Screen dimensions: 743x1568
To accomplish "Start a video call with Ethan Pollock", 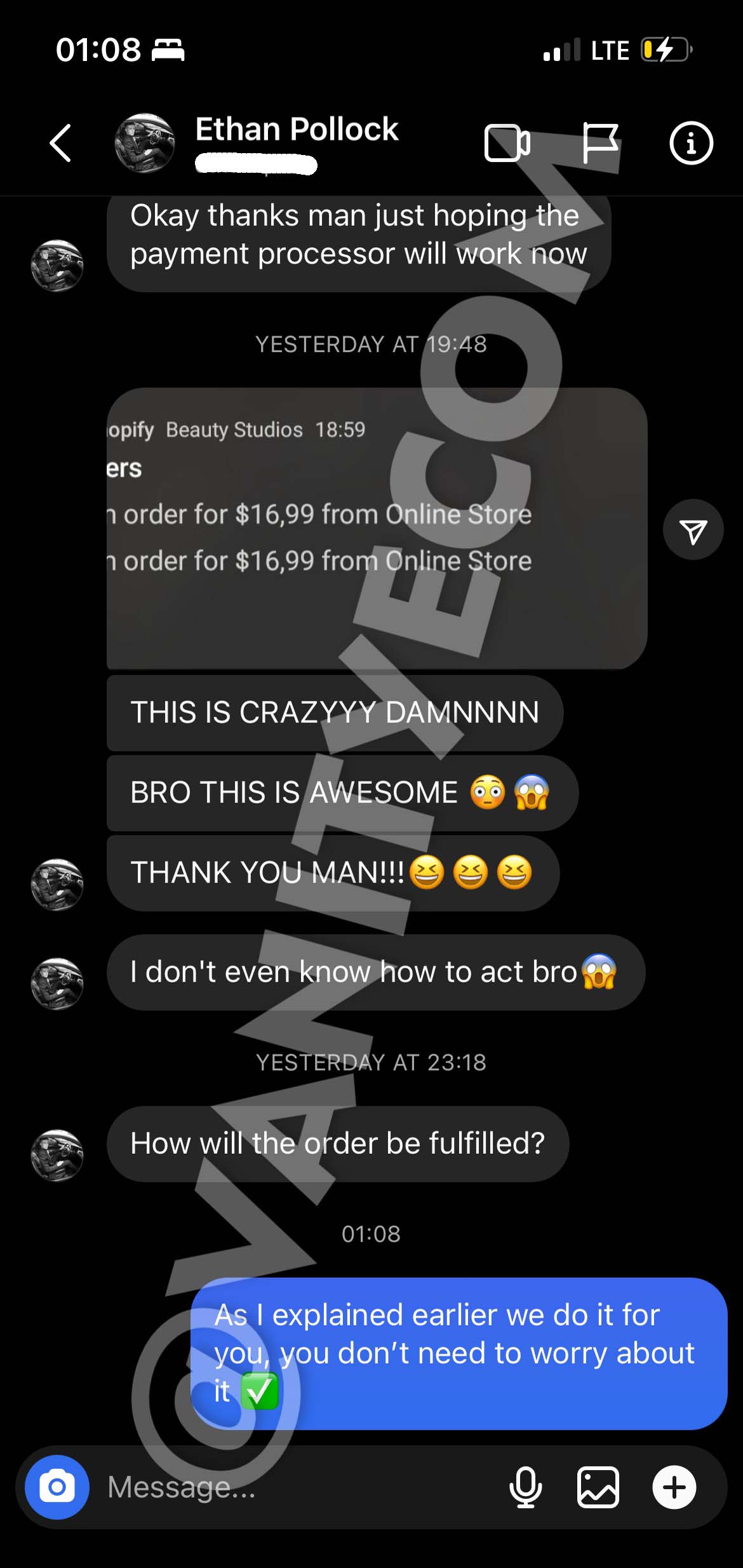I will point(507,143).
